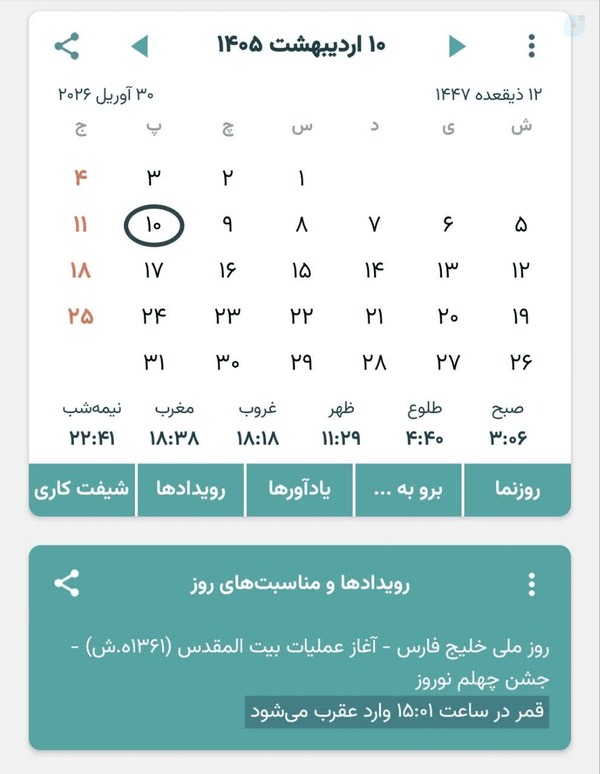600x774 pixels.
Task: Open شیفت کاری work shift
Action: [x=82, y=490]
